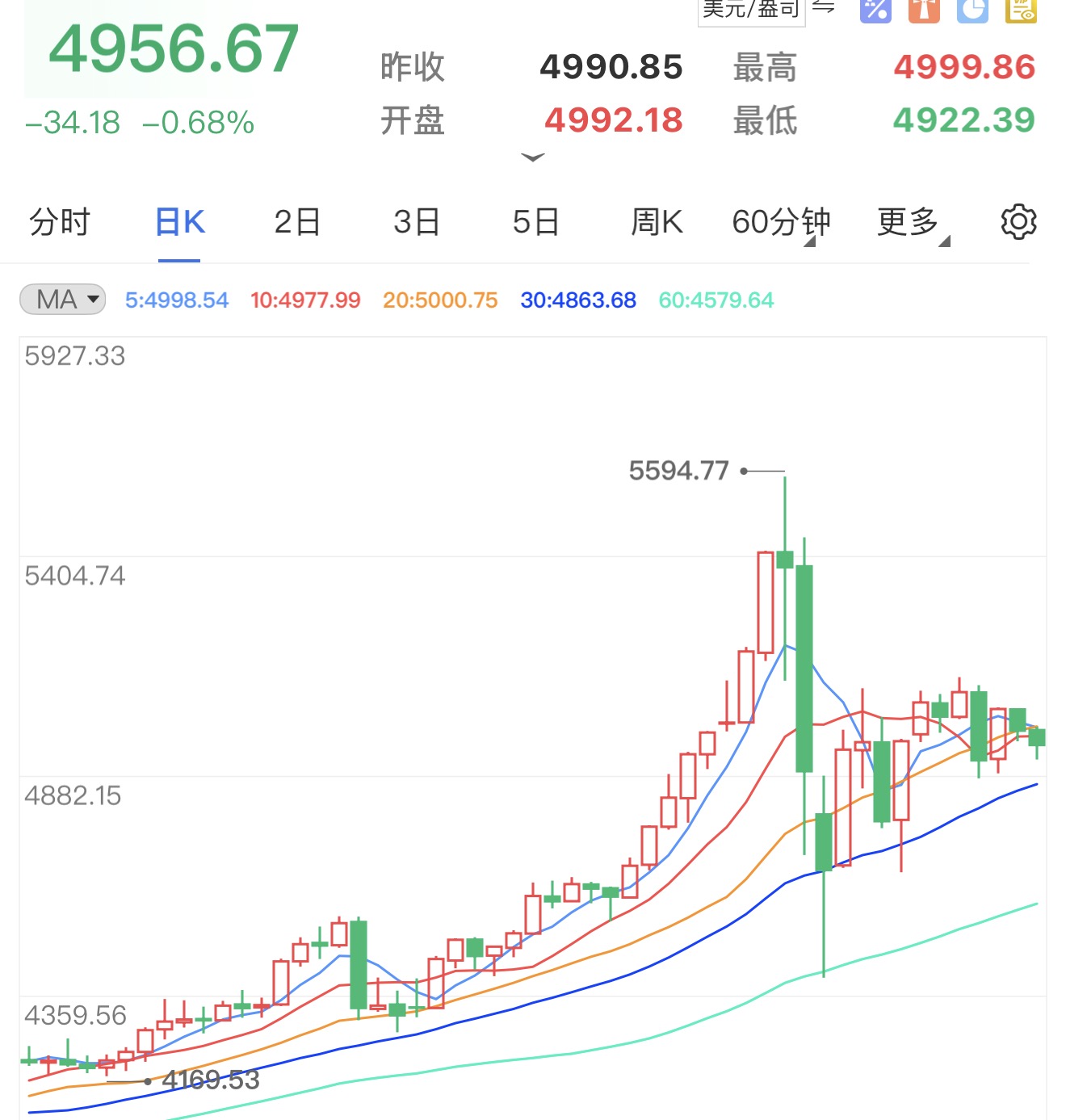The image size is (1066, 1120).
Task: Open chart settings gear
Action: [1018, 221]
